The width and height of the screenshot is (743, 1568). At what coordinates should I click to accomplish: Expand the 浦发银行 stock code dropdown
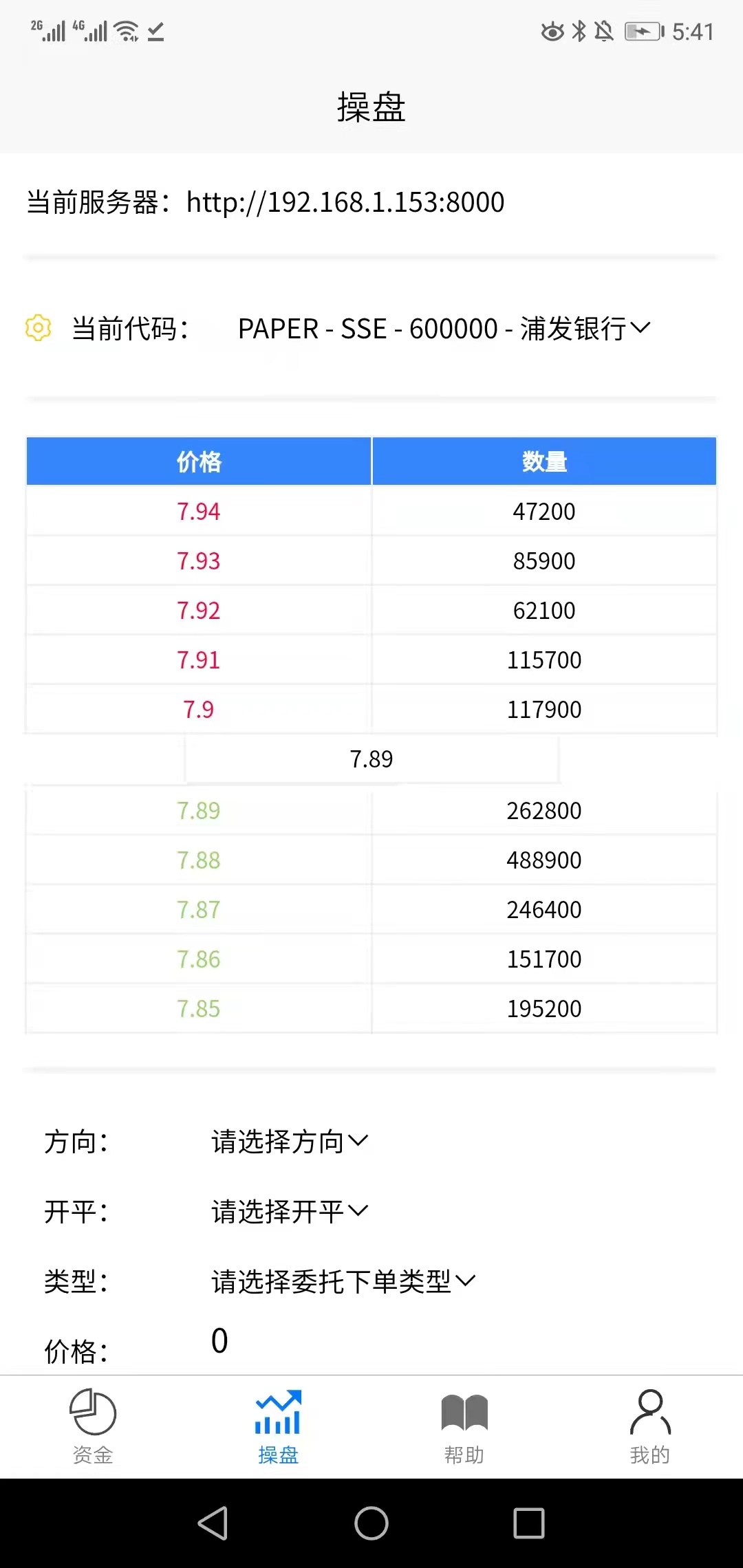(x=444, y=329)
